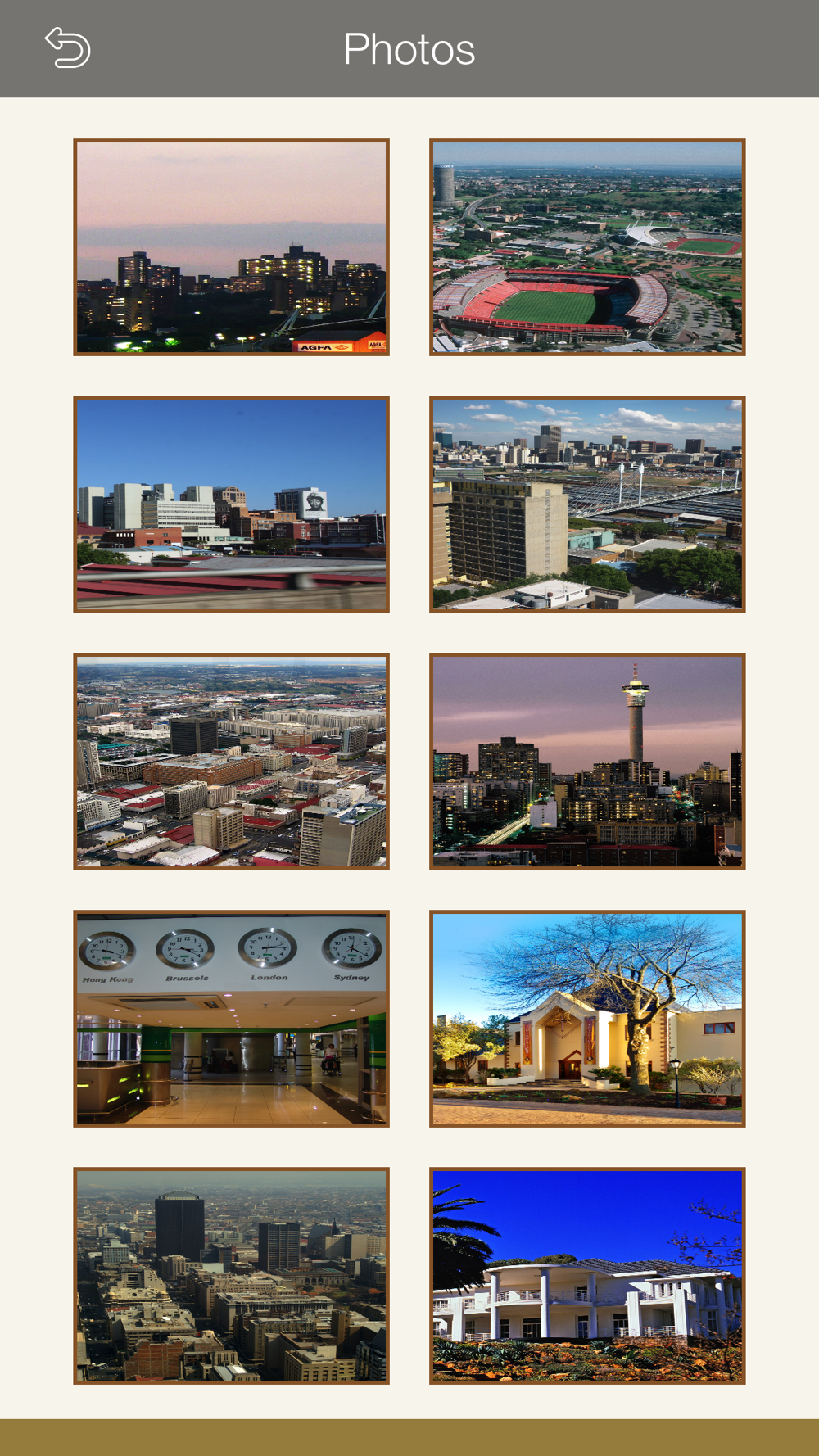
Task: Open the hazy skyscraper skyline photo
Action: [231, 1276]
